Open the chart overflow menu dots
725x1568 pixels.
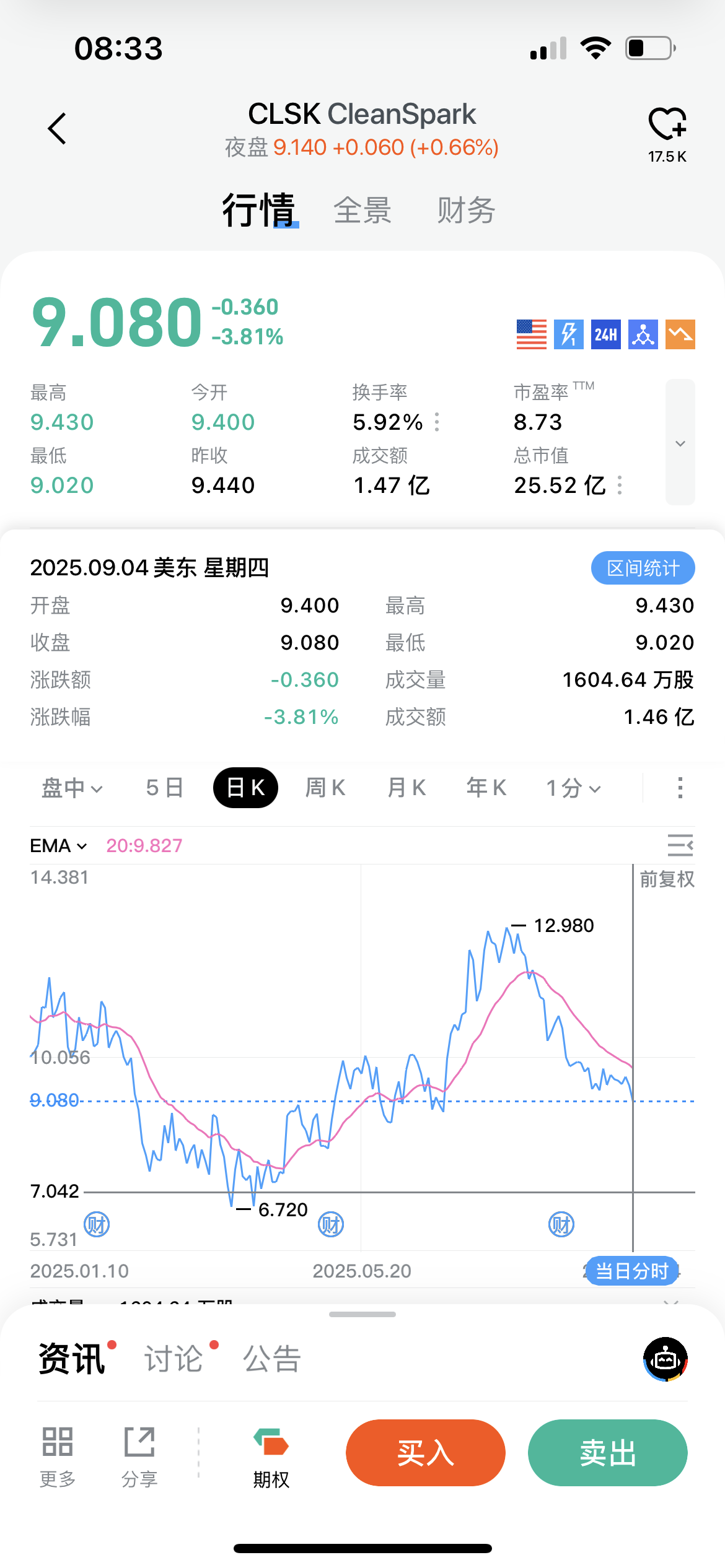click(x=680, y=788)
